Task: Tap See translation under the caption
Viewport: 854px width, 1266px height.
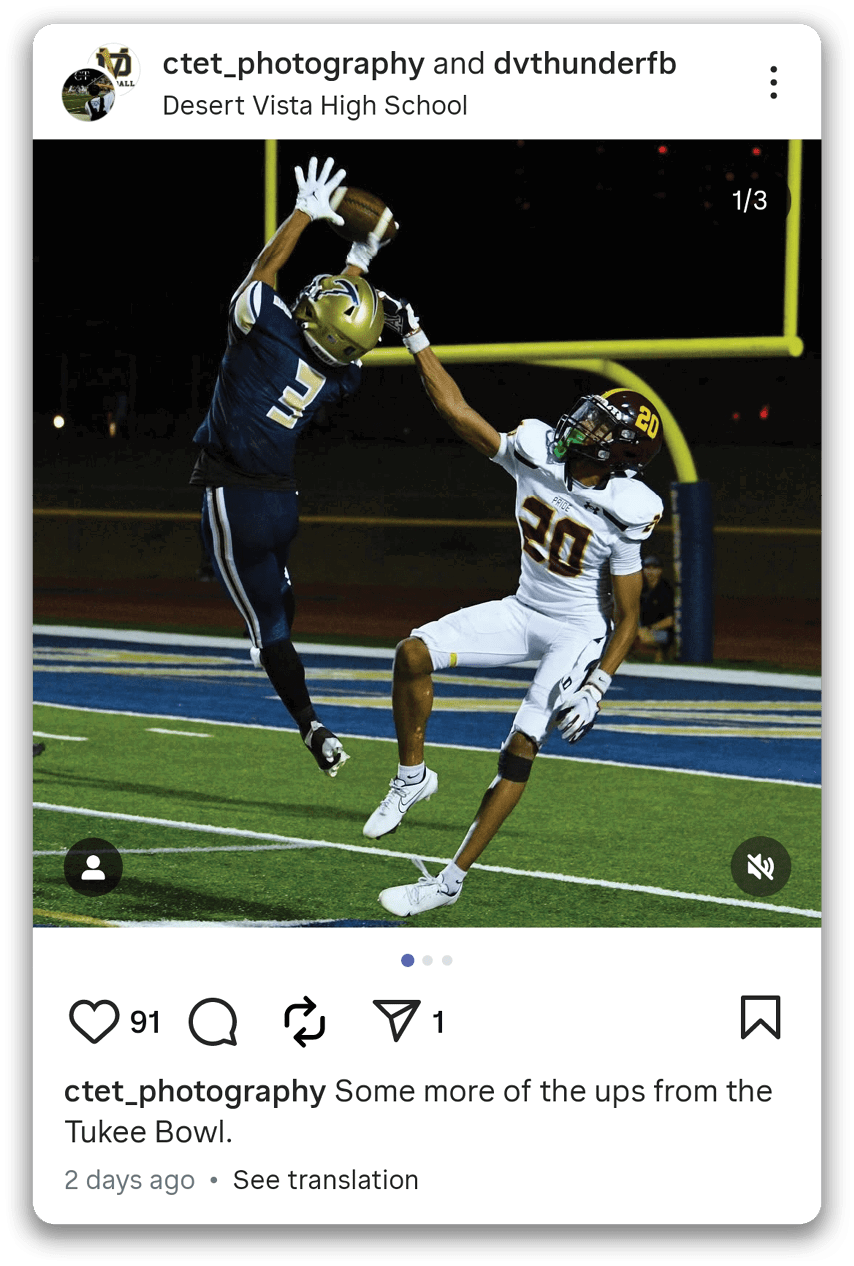Action: coord(325,1180)
